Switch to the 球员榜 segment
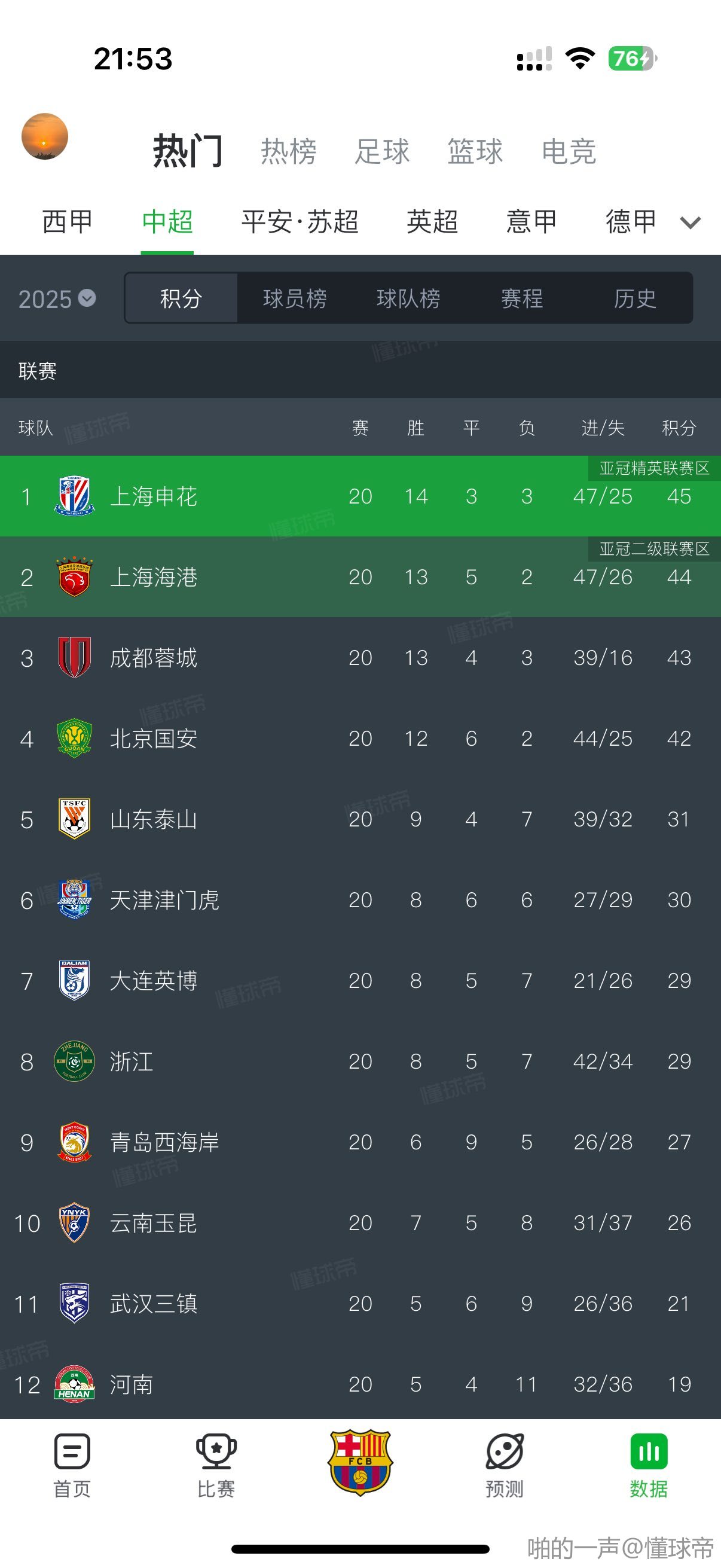This screenshot has height=1568, width=721. 295,298
